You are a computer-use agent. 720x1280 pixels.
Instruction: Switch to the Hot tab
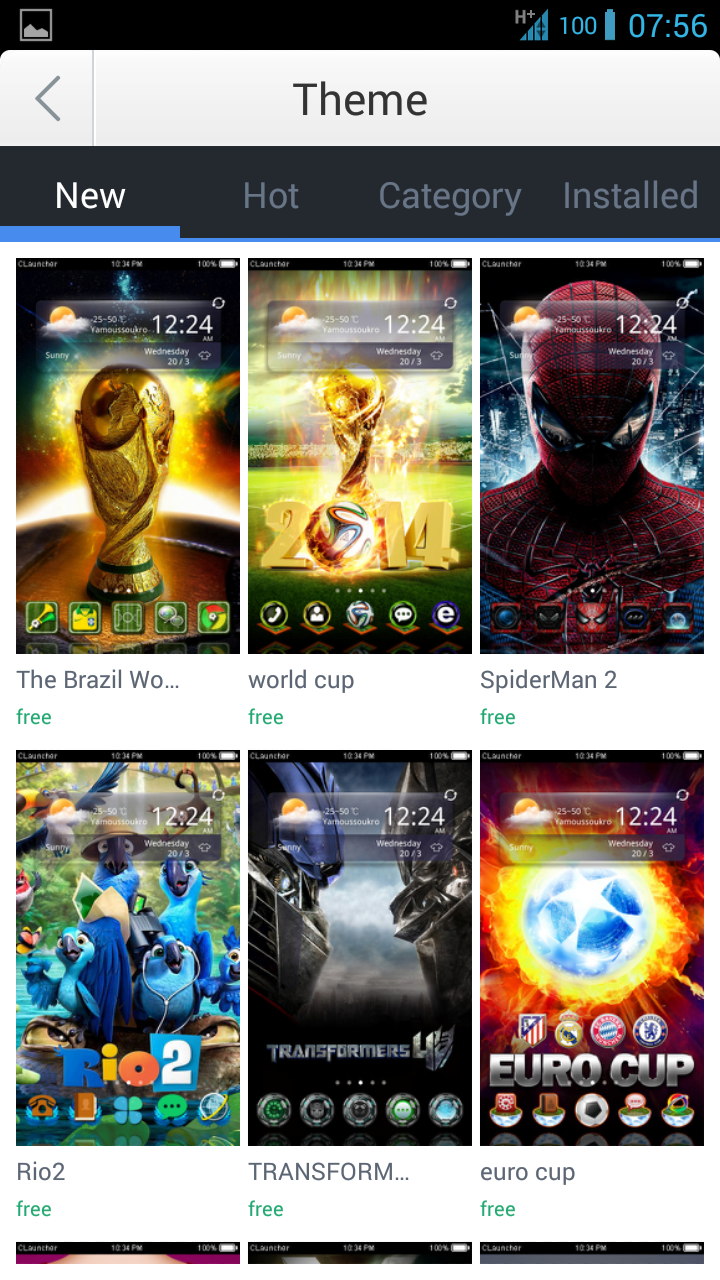click(x=270, y=195)
